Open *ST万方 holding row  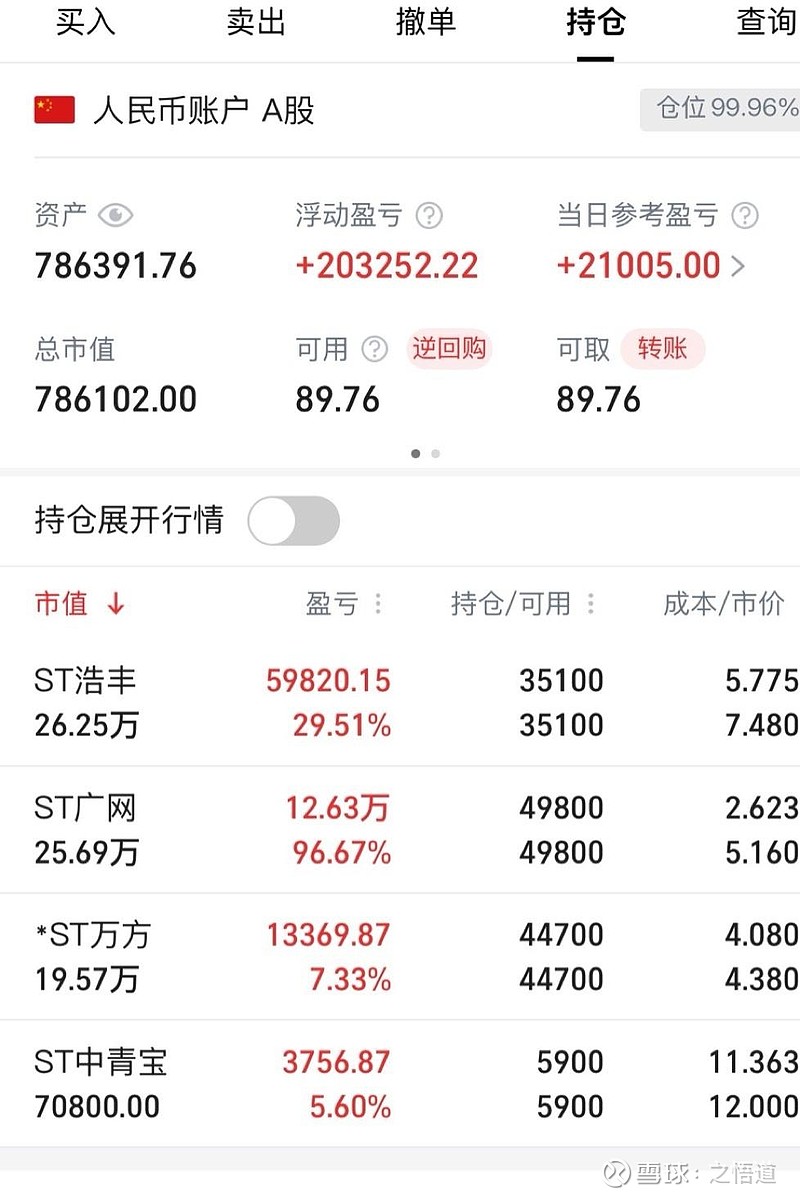(400, 956)
